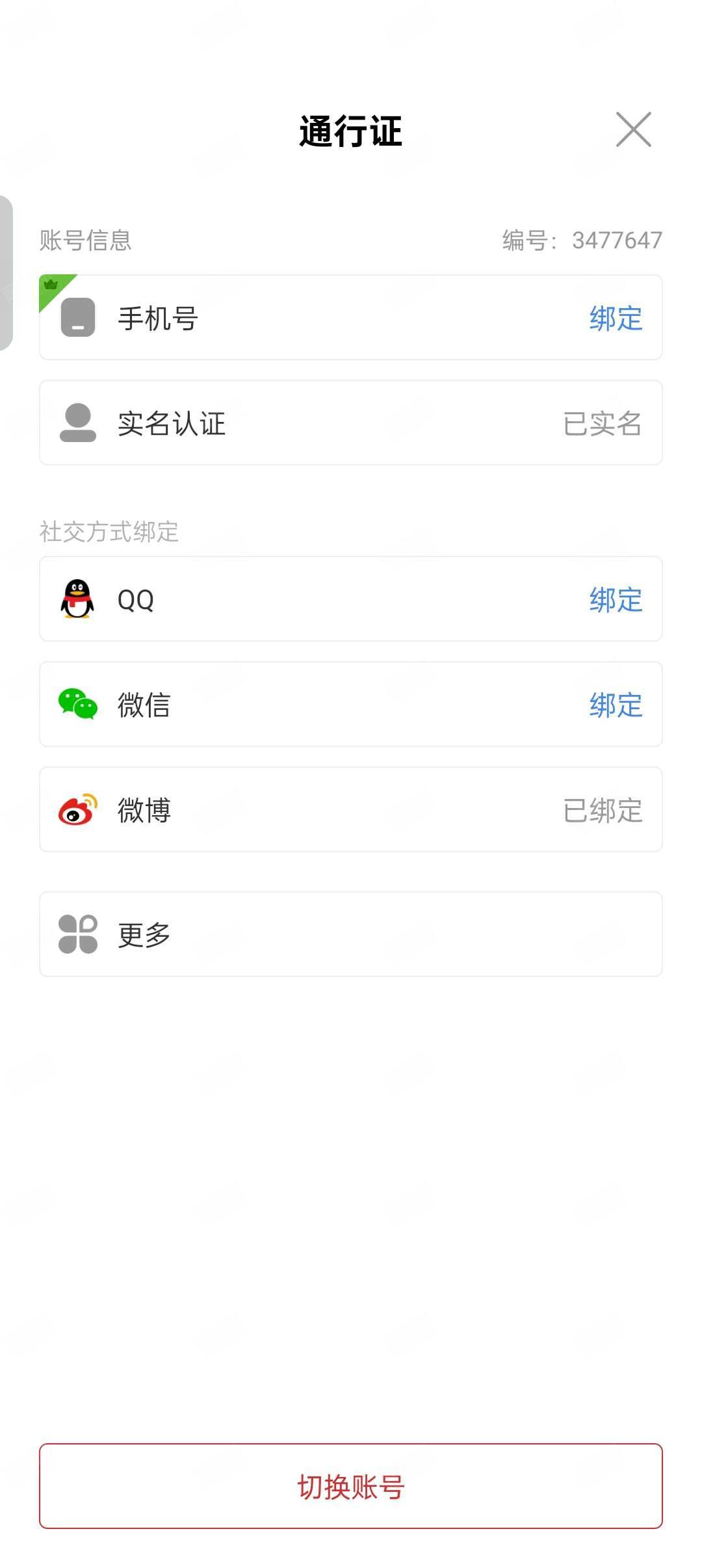The image size is (702, 1568).
Task: Open the 实名认证 row
Action: 351,423
